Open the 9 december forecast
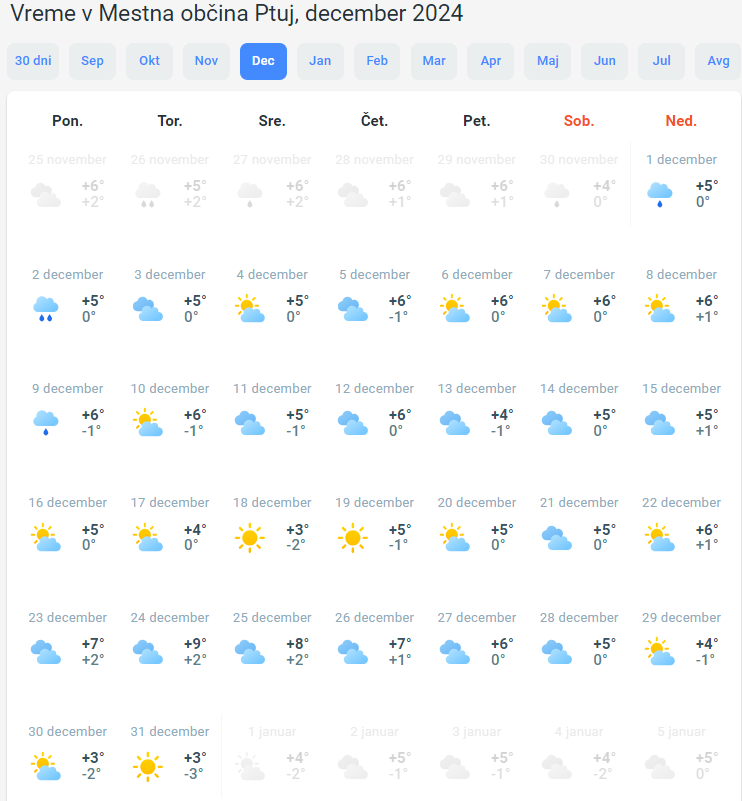The width and height of the screenshot is (742, 801). [68, 412]
